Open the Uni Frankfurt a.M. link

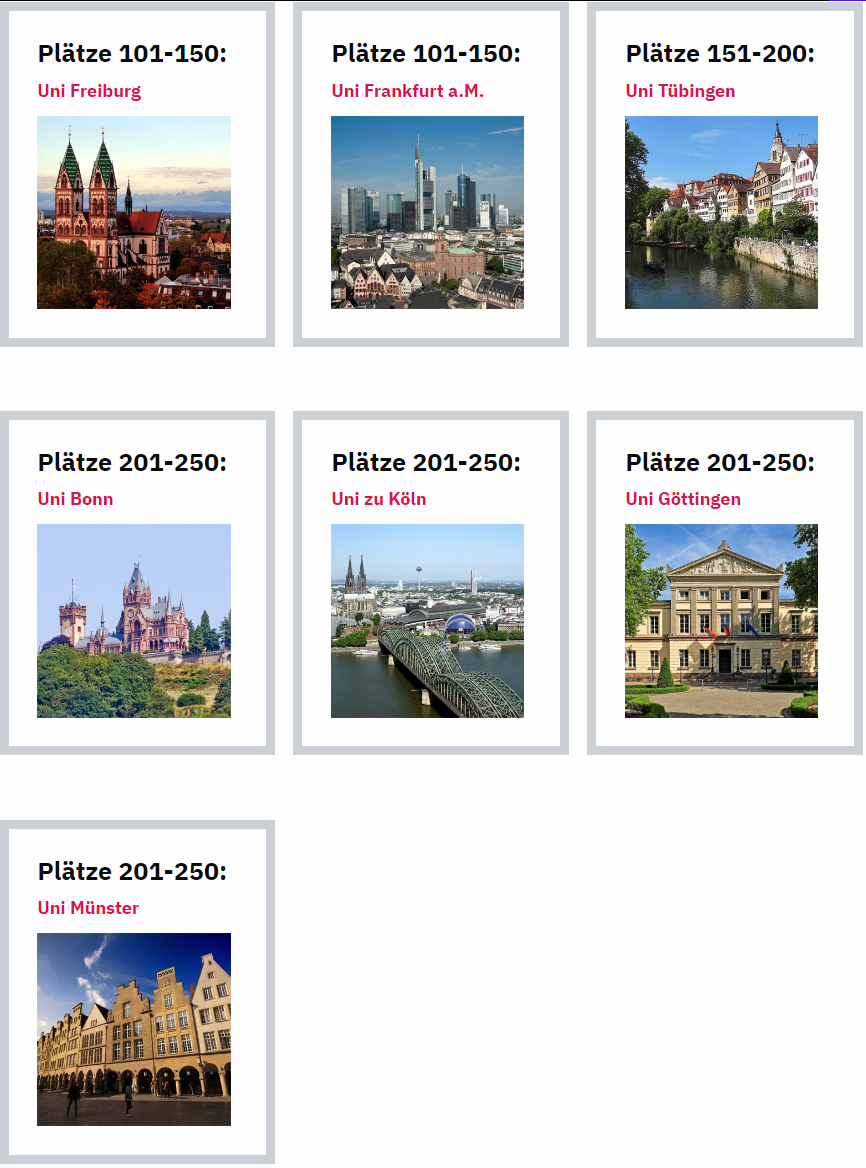coord(407,91)
